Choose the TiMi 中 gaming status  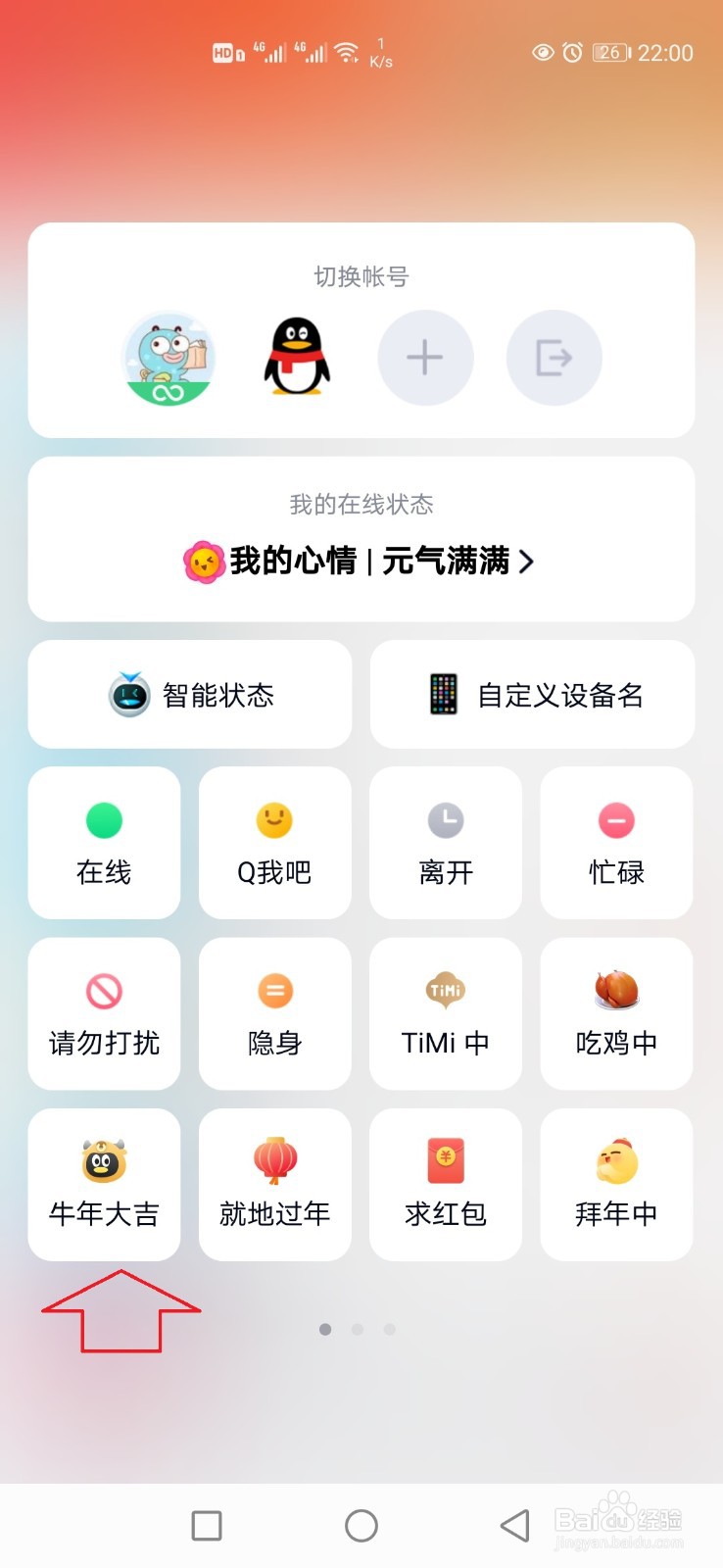[445, 1014]
